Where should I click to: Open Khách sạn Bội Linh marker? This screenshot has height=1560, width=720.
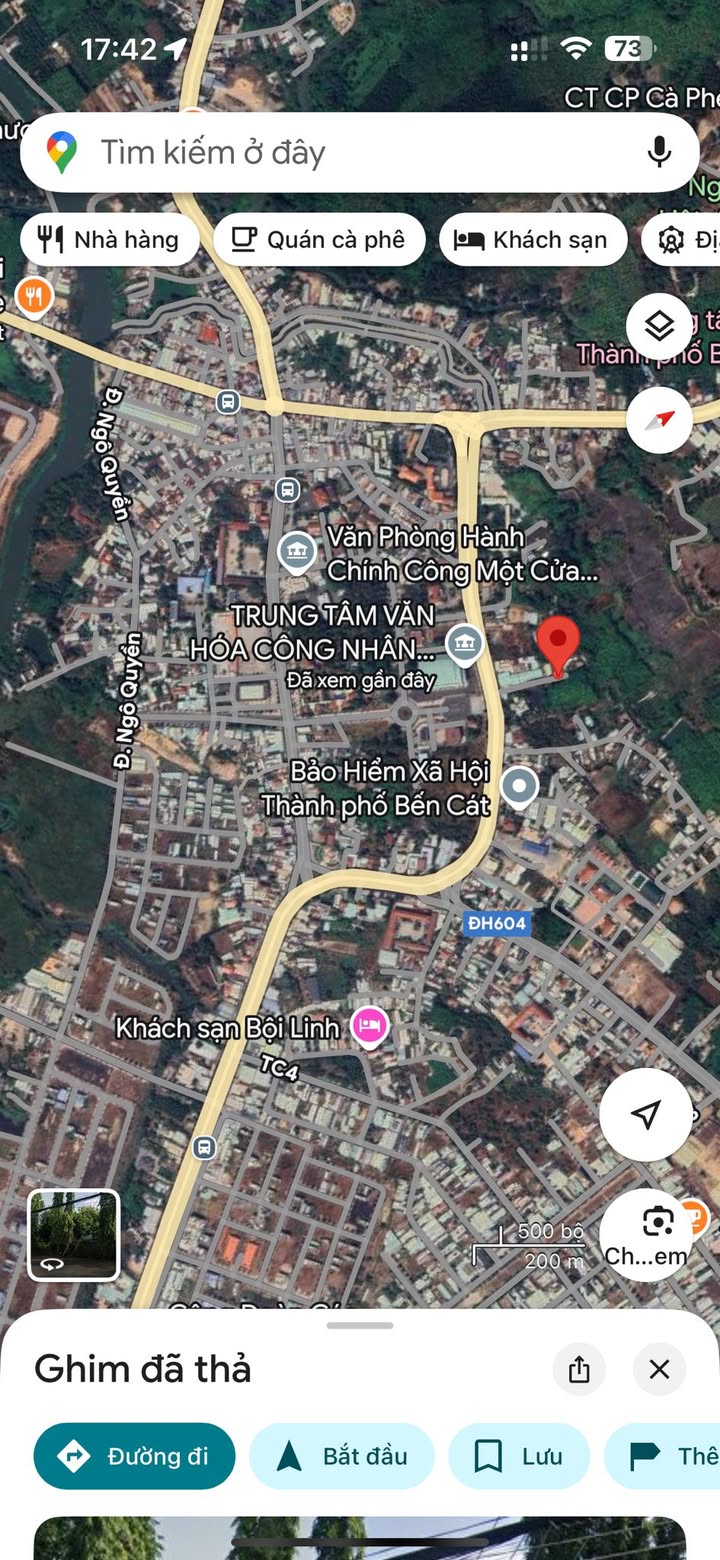click(x=370, y=1027)
